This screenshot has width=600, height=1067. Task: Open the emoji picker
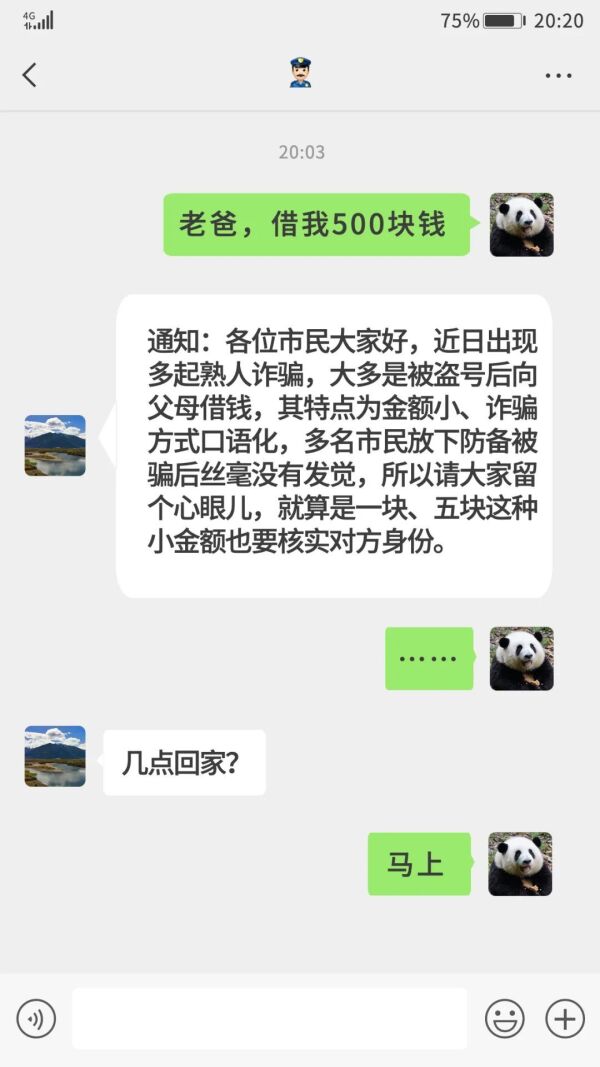click(x=505, y=1019)
